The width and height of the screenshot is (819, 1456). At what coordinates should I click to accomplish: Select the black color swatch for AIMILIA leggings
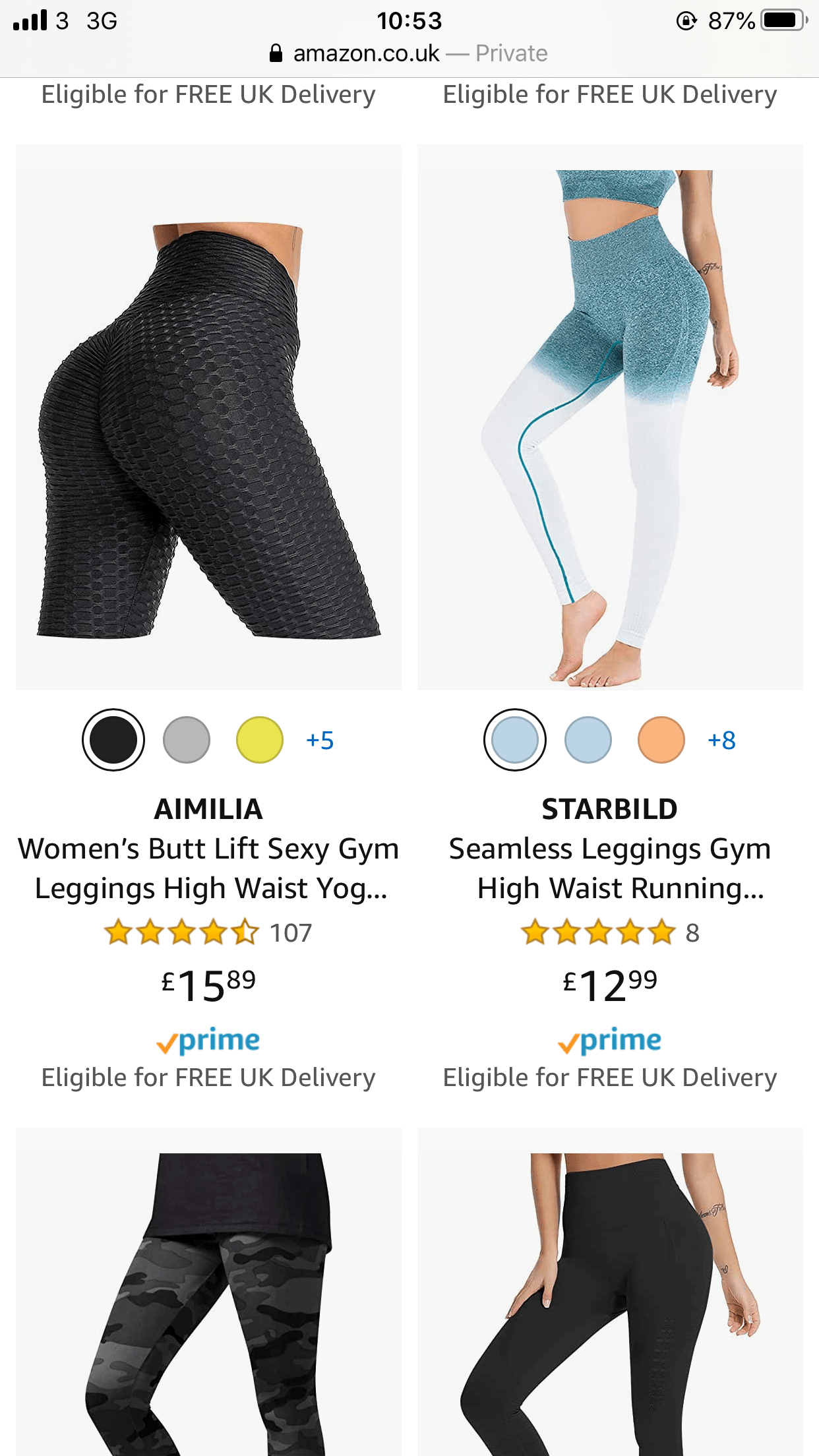click(x=113, y=740)
